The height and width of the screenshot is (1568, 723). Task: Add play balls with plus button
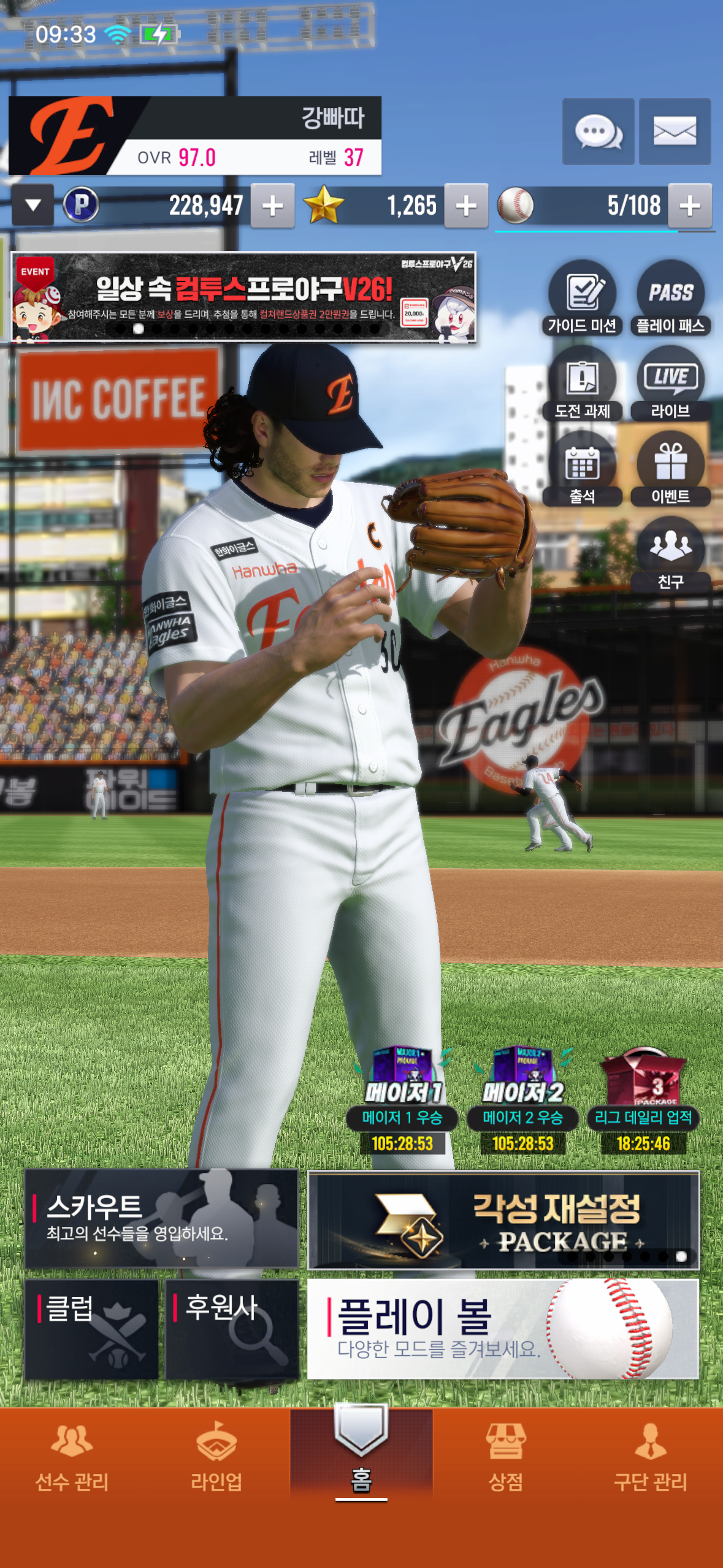pos(690,206)
